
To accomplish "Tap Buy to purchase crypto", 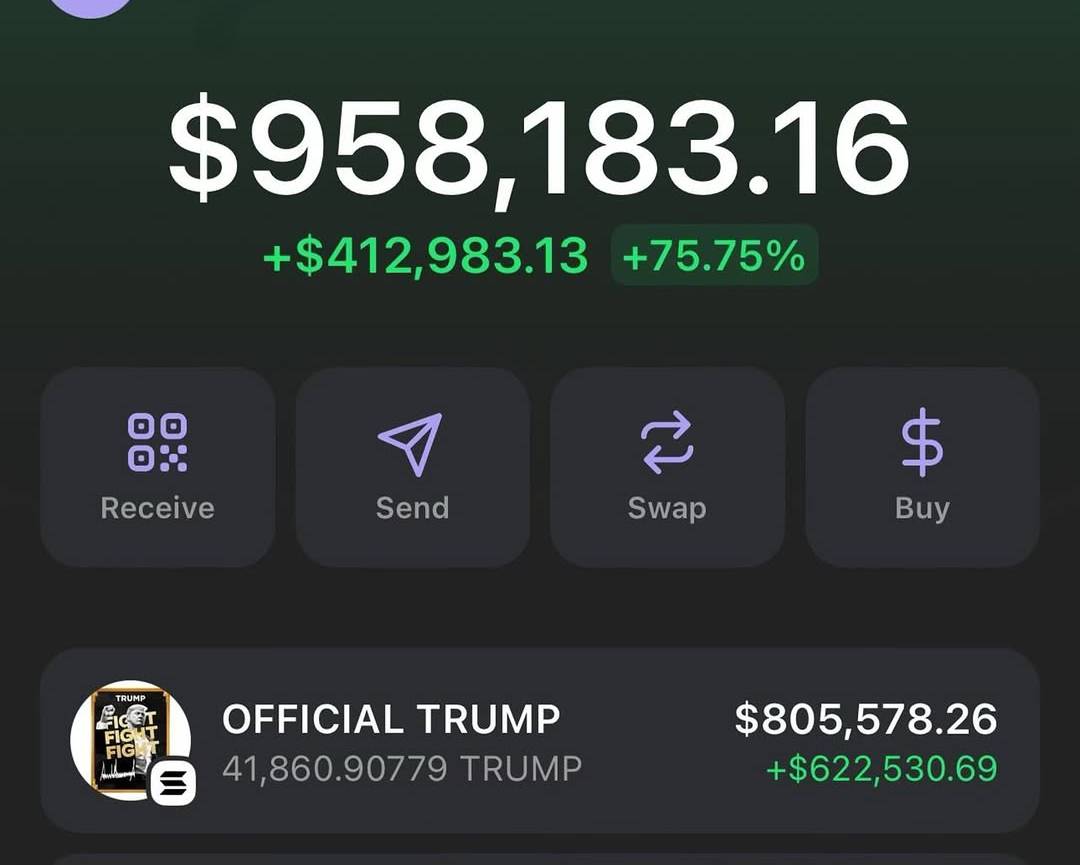I will (922, 467).
